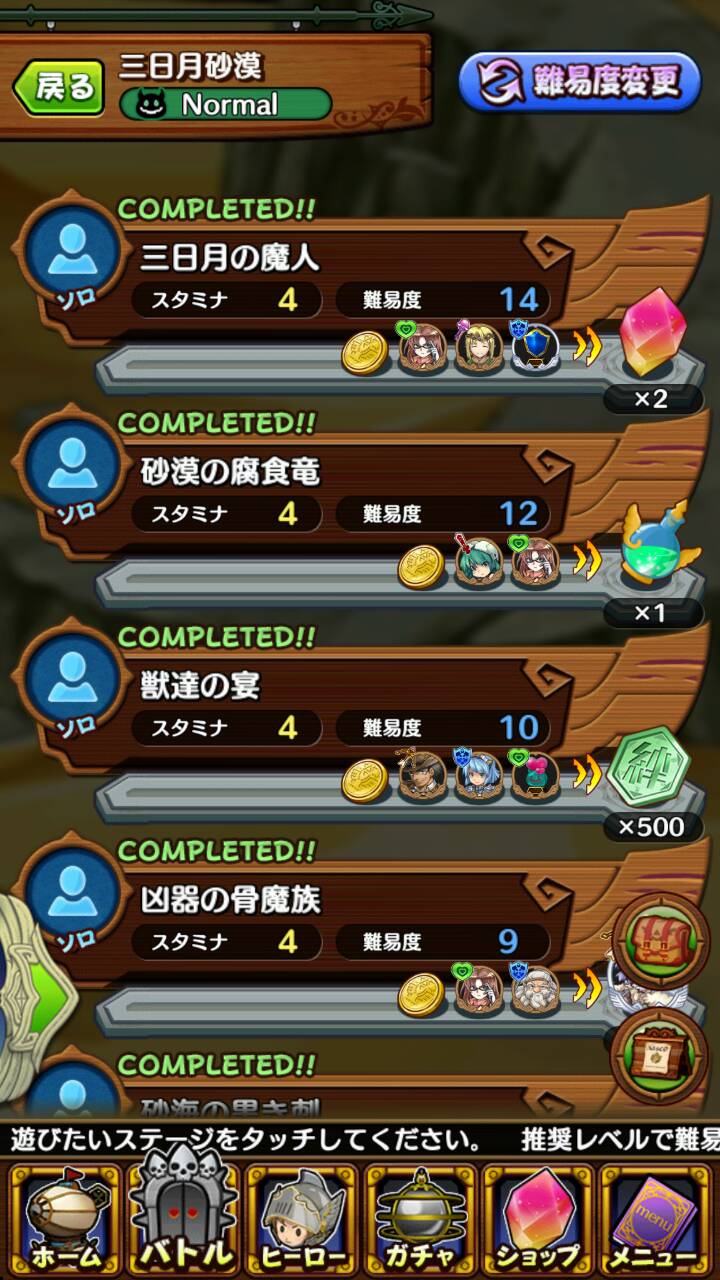Image resolution: width=720 pixels, height=1280 pixels.
Task: Open the ショップ tab
Action: coord(537,1220)
